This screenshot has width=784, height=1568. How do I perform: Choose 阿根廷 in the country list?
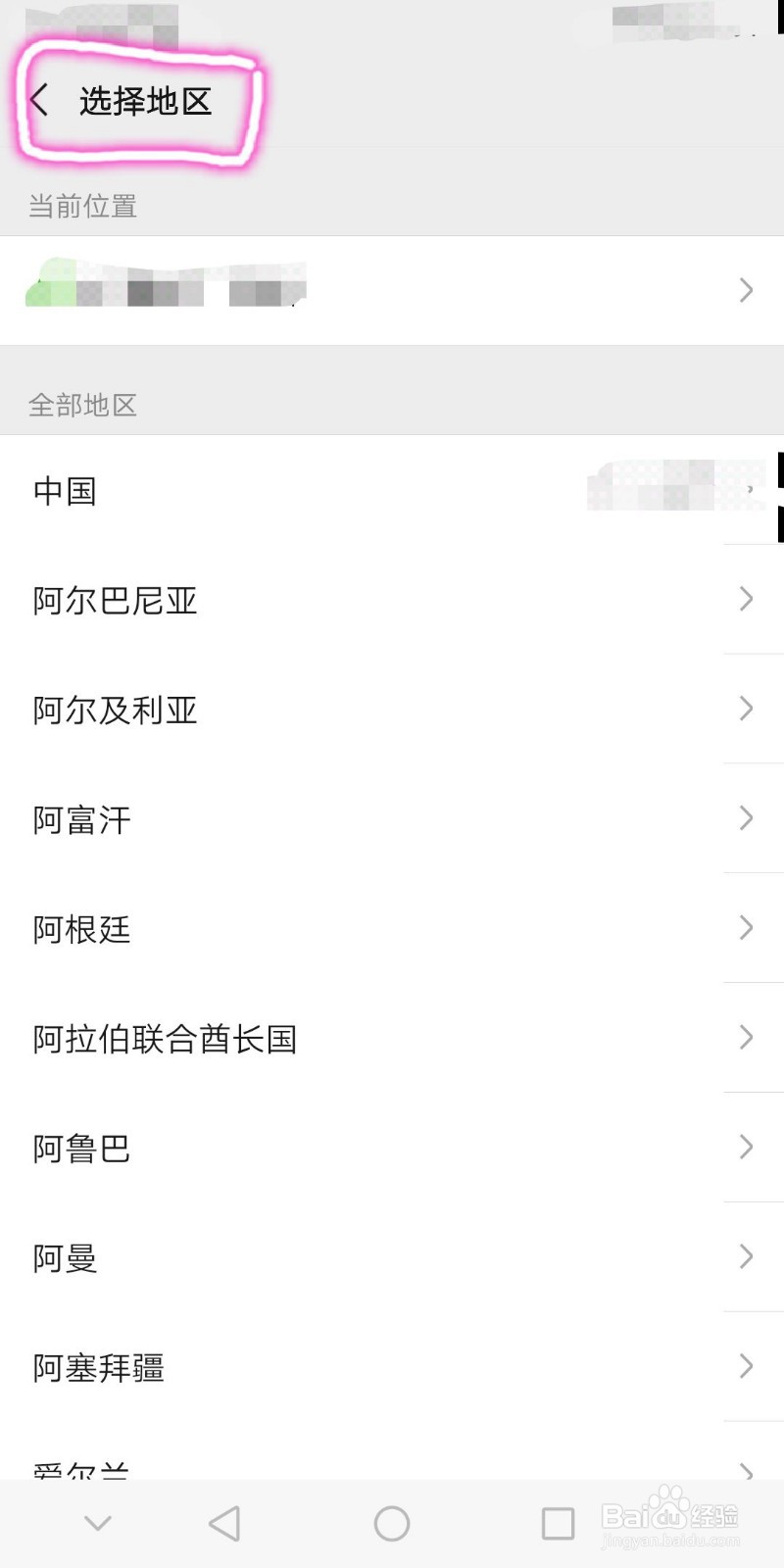pos(82,929)
